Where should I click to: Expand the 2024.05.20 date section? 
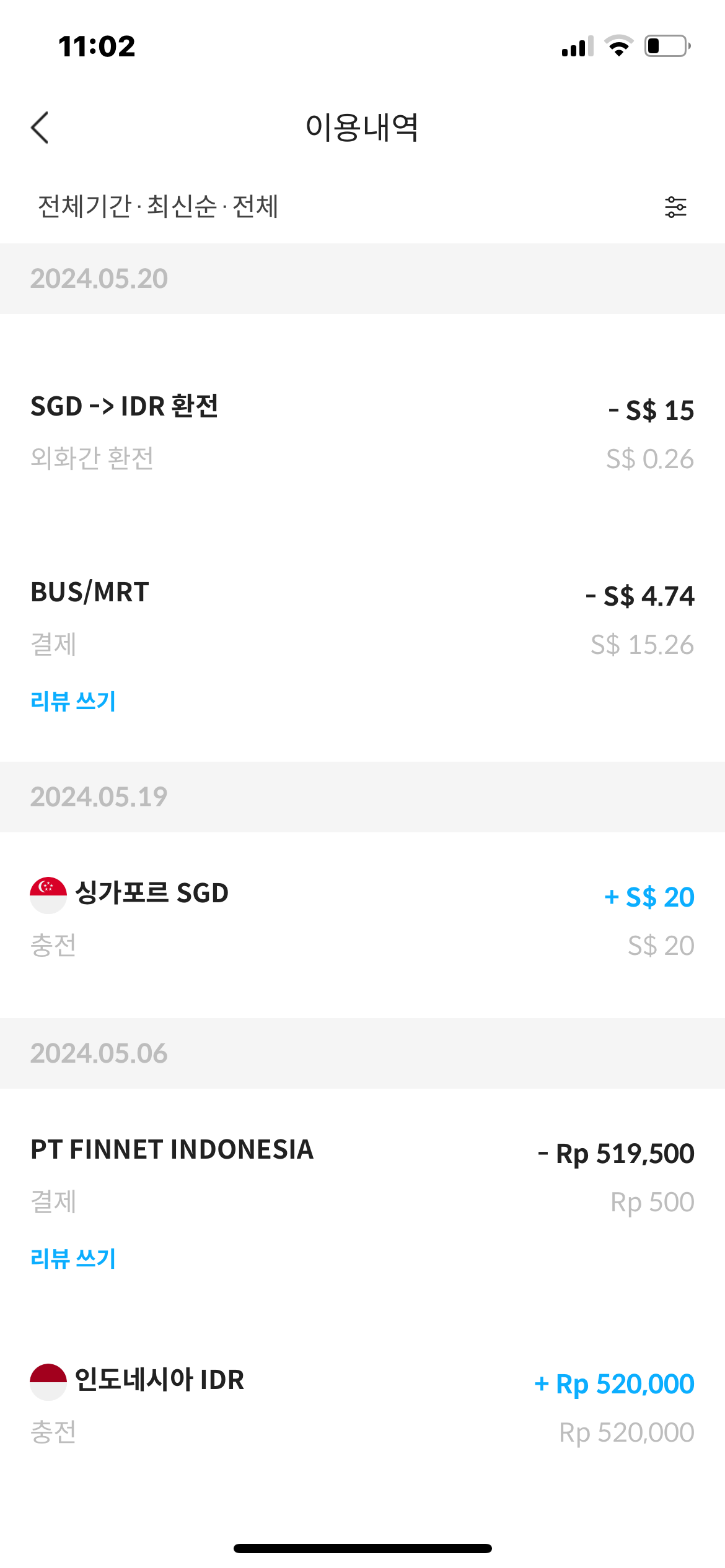coord(99,279)
